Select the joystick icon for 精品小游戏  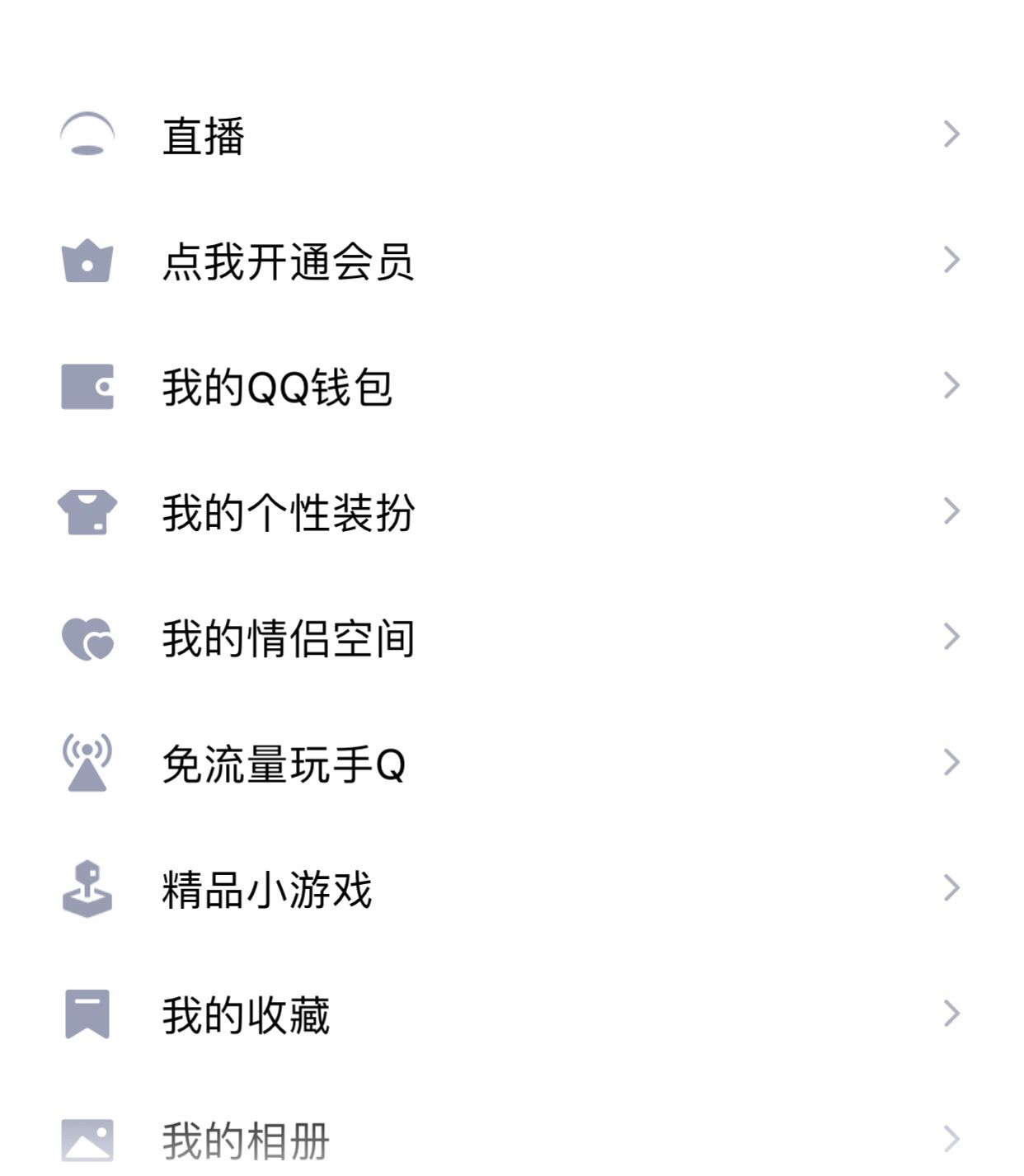87,889
